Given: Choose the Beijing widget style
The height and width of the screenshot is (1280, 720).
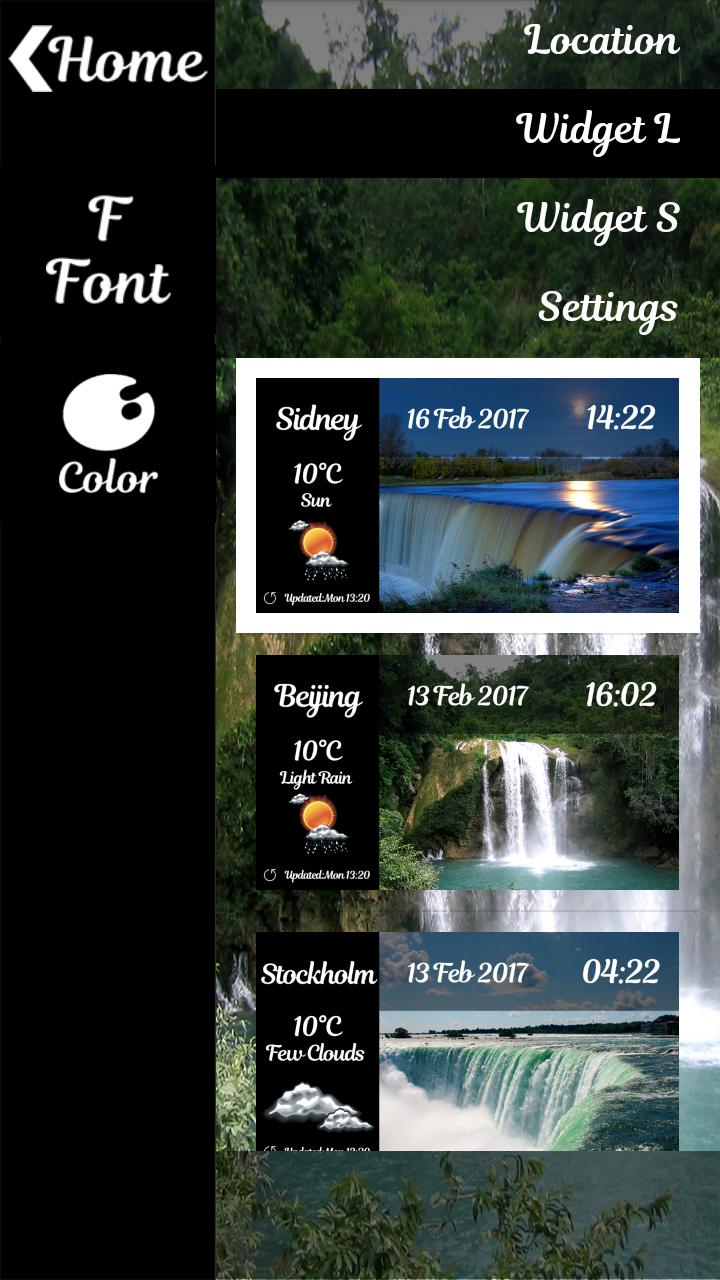Looking at the screenshot, I should tap(467, 772).
